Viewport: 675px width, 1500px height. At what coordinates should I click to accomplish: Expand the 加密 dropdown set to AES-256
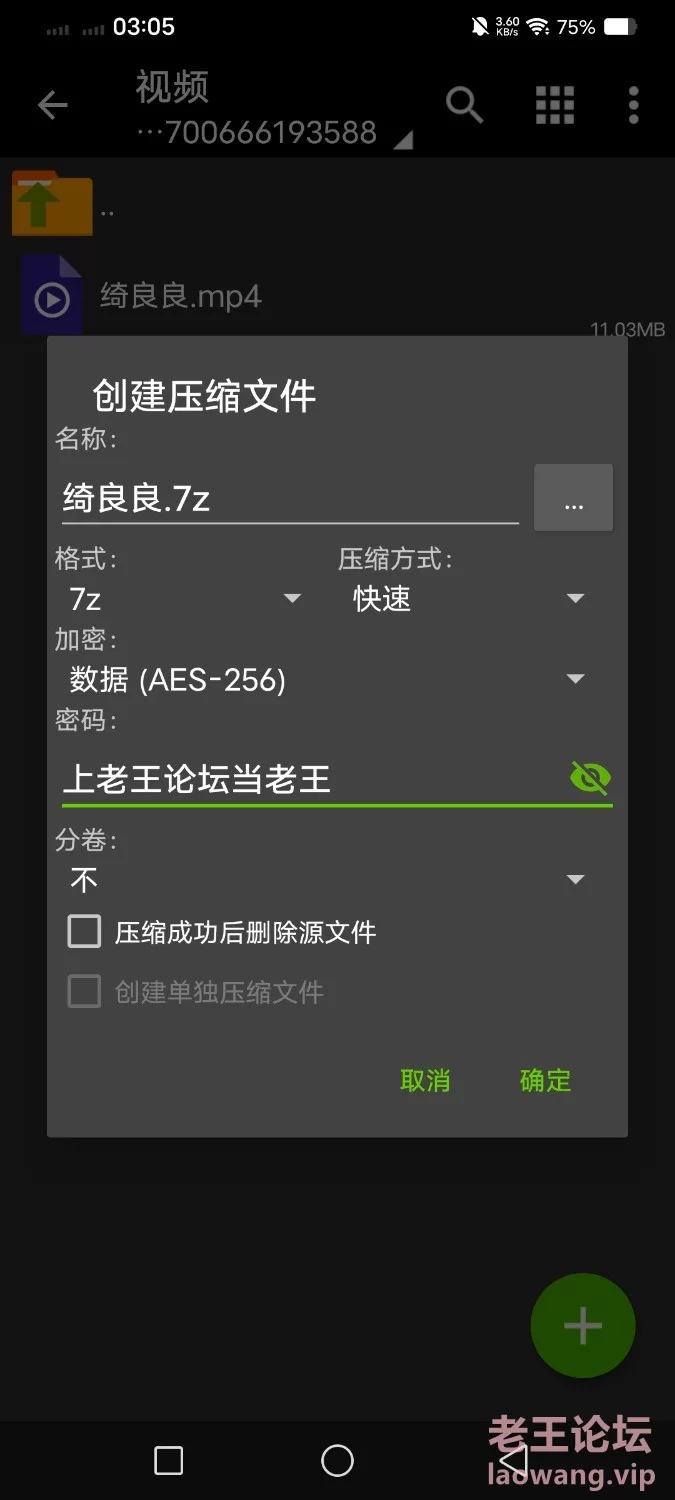point(325,680)
